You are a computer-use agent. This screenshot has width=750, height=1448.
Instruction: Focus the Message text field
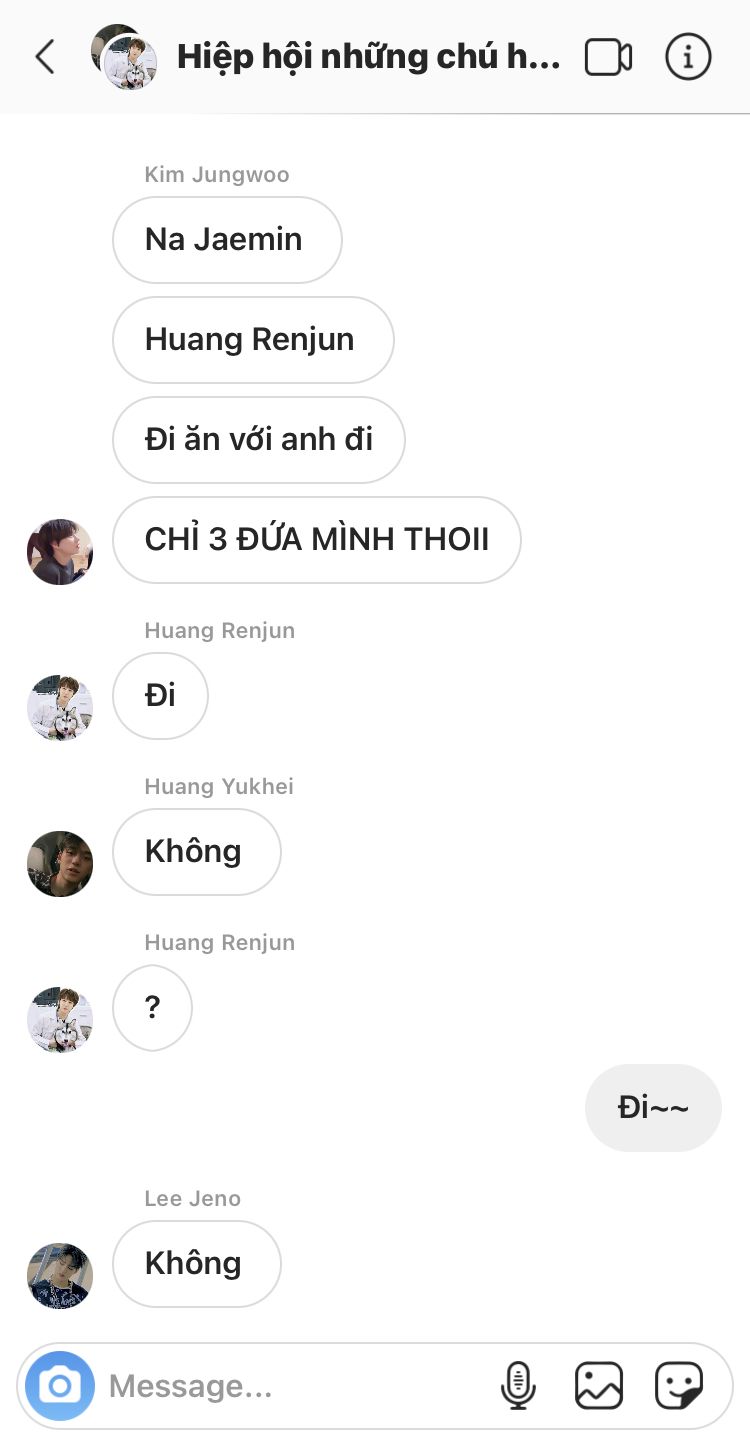coord(295,1386)
